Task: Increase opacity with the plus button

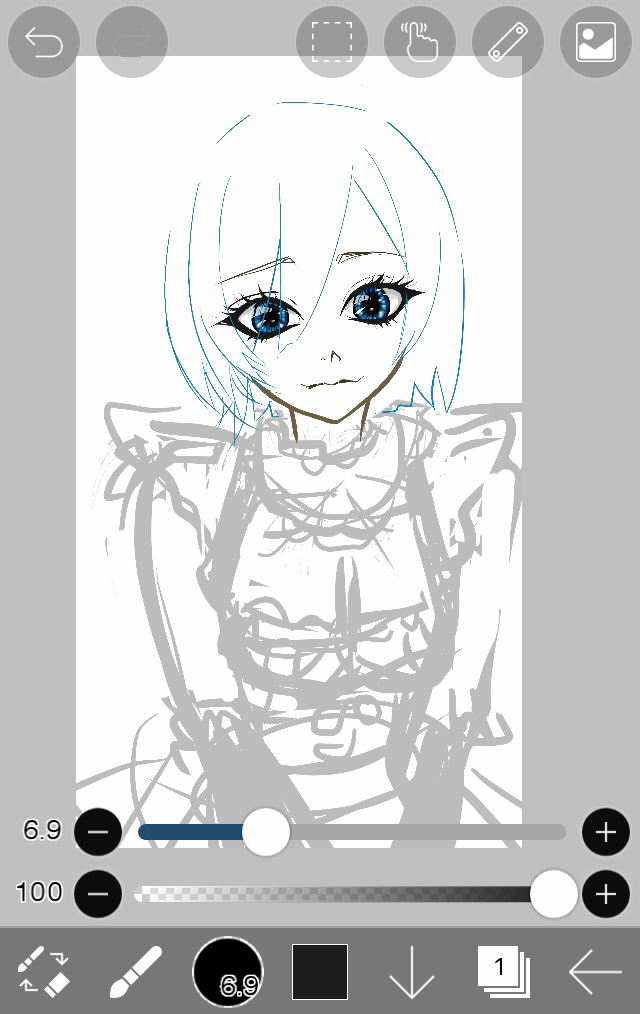Action: click(x=606, y=894)
